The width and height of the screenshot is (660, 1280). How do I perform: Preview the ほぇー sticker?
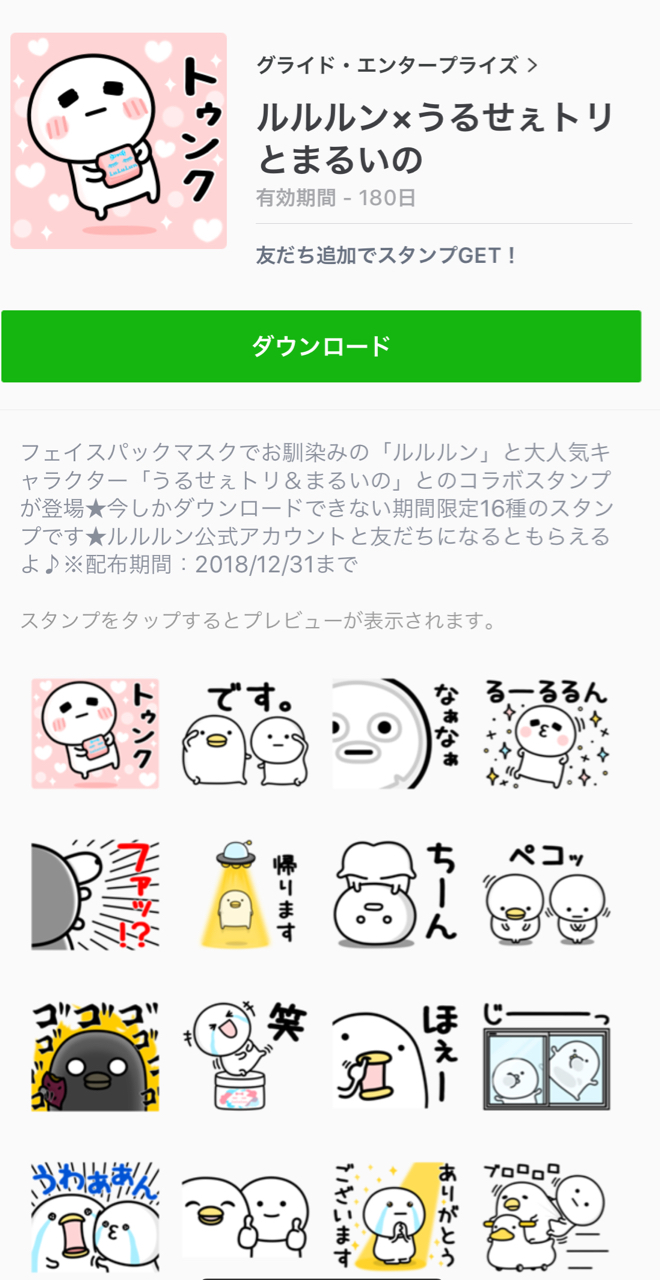tap(396, 1054)
